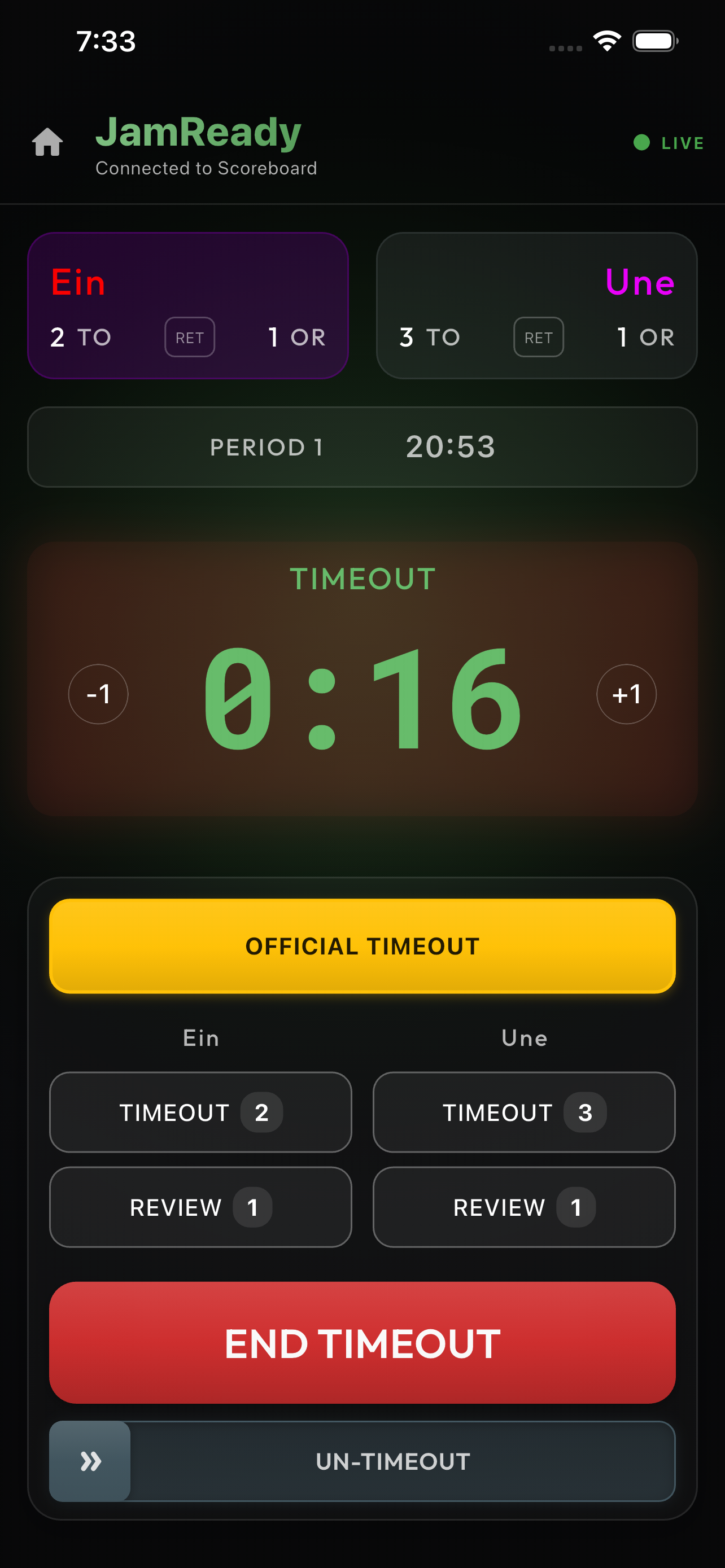Tap the RET badge on Une's card
The width and height of the screenshot is (725, 1568).
(x=538, y=337)
